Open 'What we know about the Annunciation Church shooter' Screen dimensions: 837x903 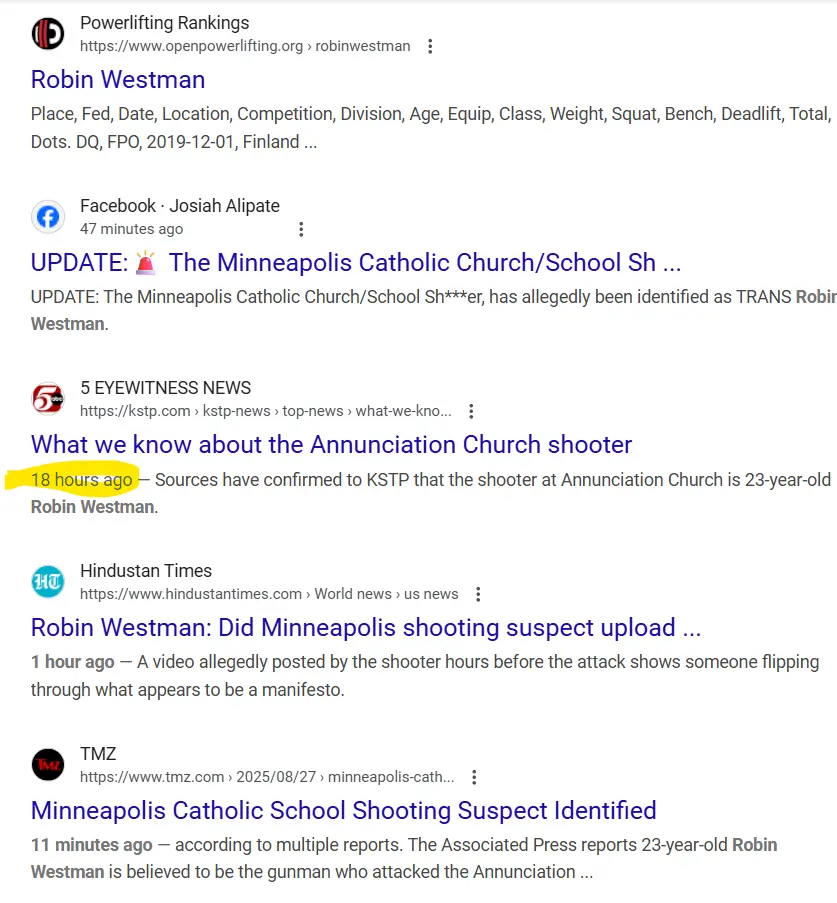pyautogui.click(x=331, y=445)
